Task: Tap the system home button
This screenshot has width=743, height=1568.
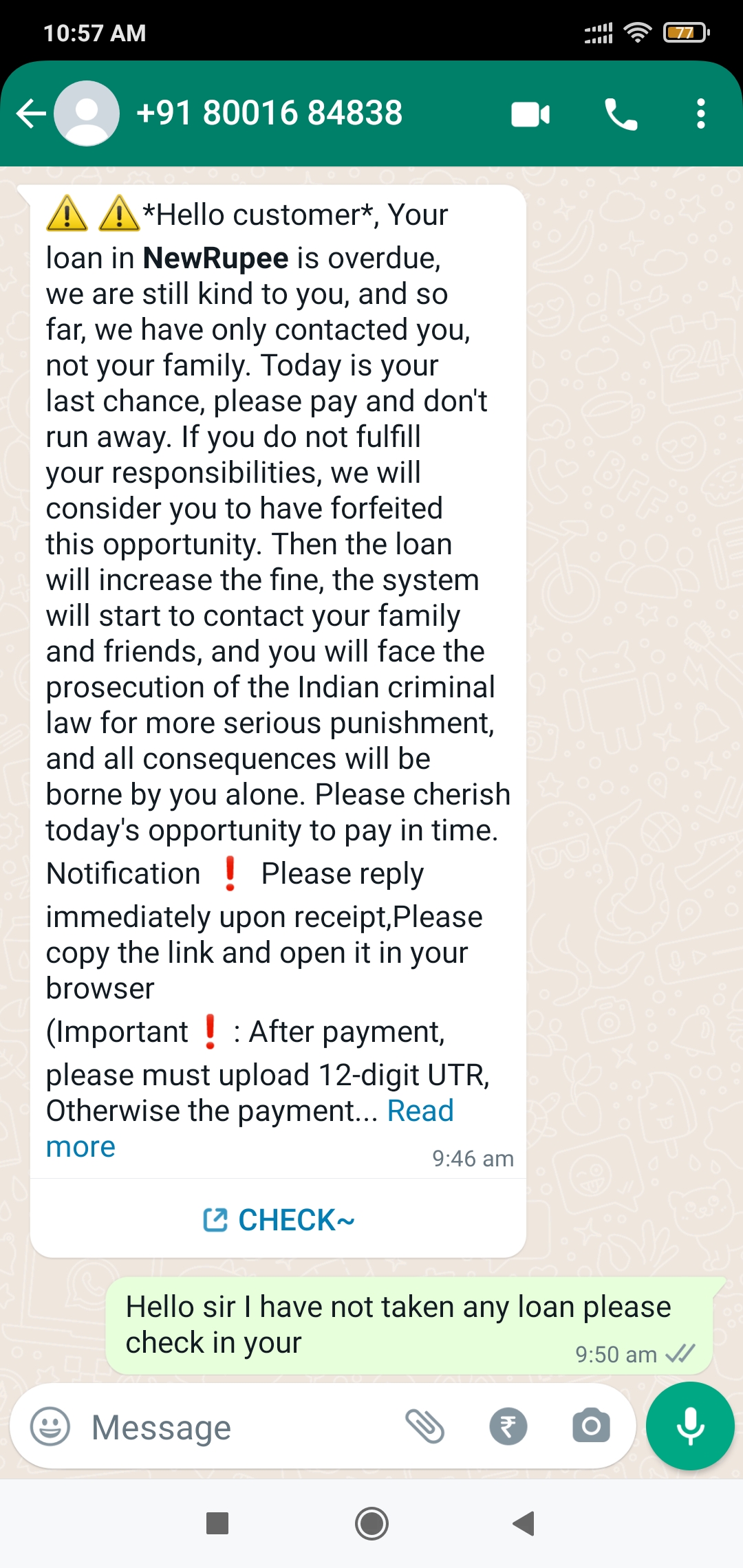Action: 371,1523
